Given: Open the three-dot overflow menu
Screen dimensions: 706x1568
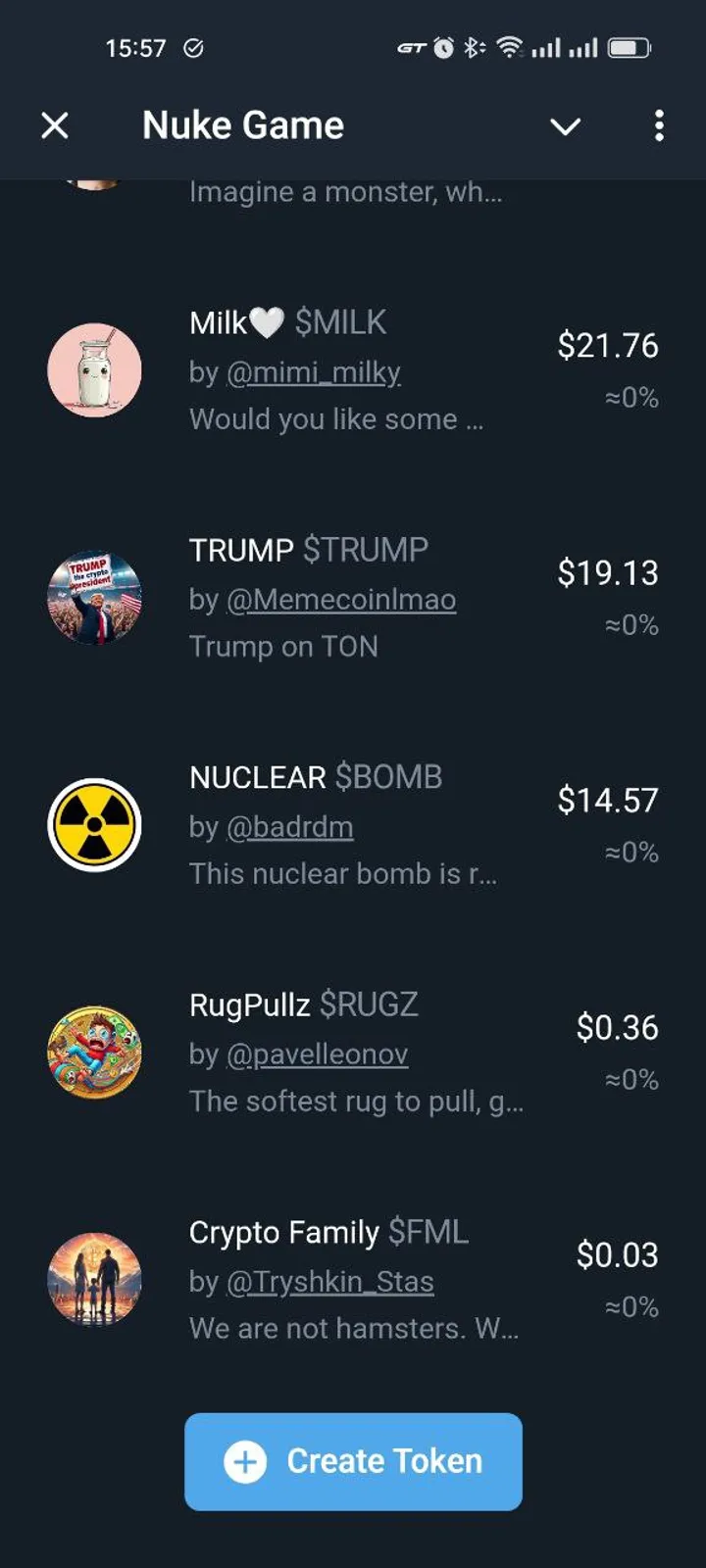Looking at the screenshot, I should coord(659,125).
